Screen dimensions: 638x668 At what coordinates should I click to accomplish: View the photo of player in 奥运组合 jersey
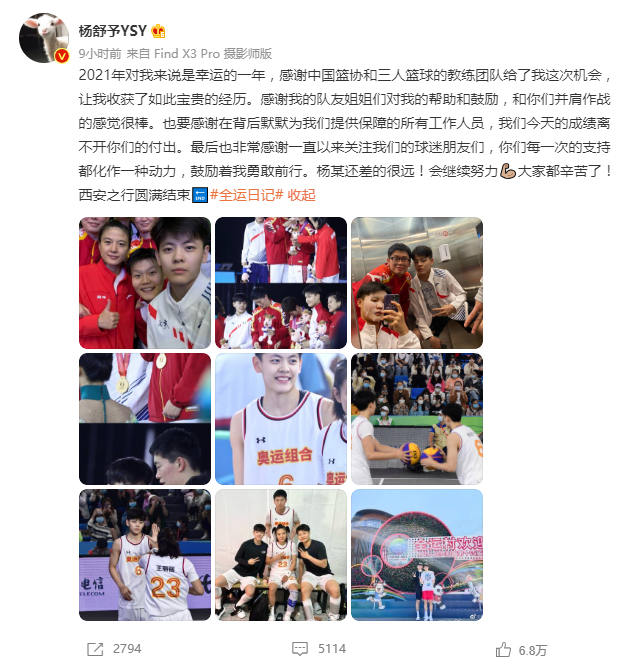(280, 418)
